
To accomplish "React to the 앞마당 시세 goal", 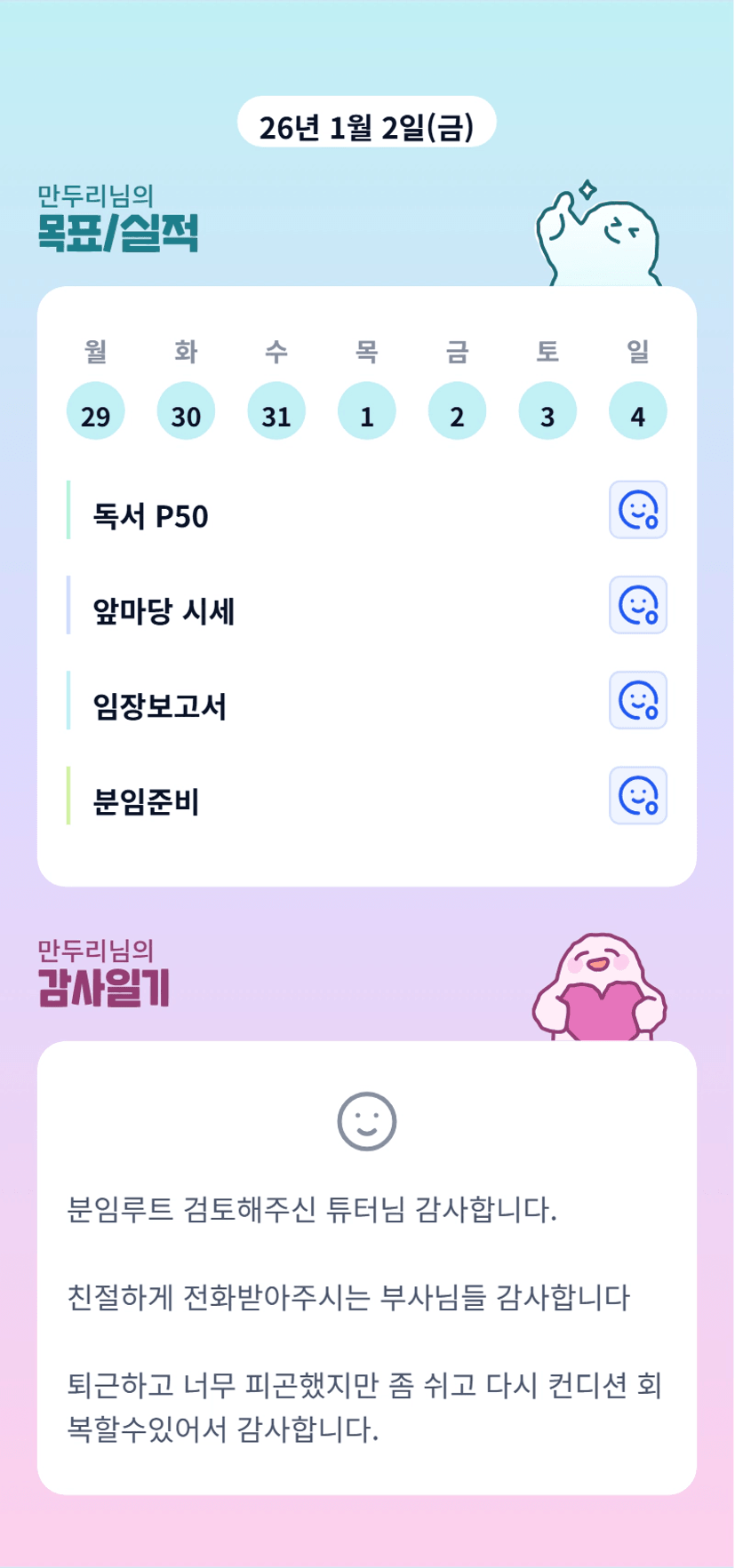I will [x=637, y=605].
